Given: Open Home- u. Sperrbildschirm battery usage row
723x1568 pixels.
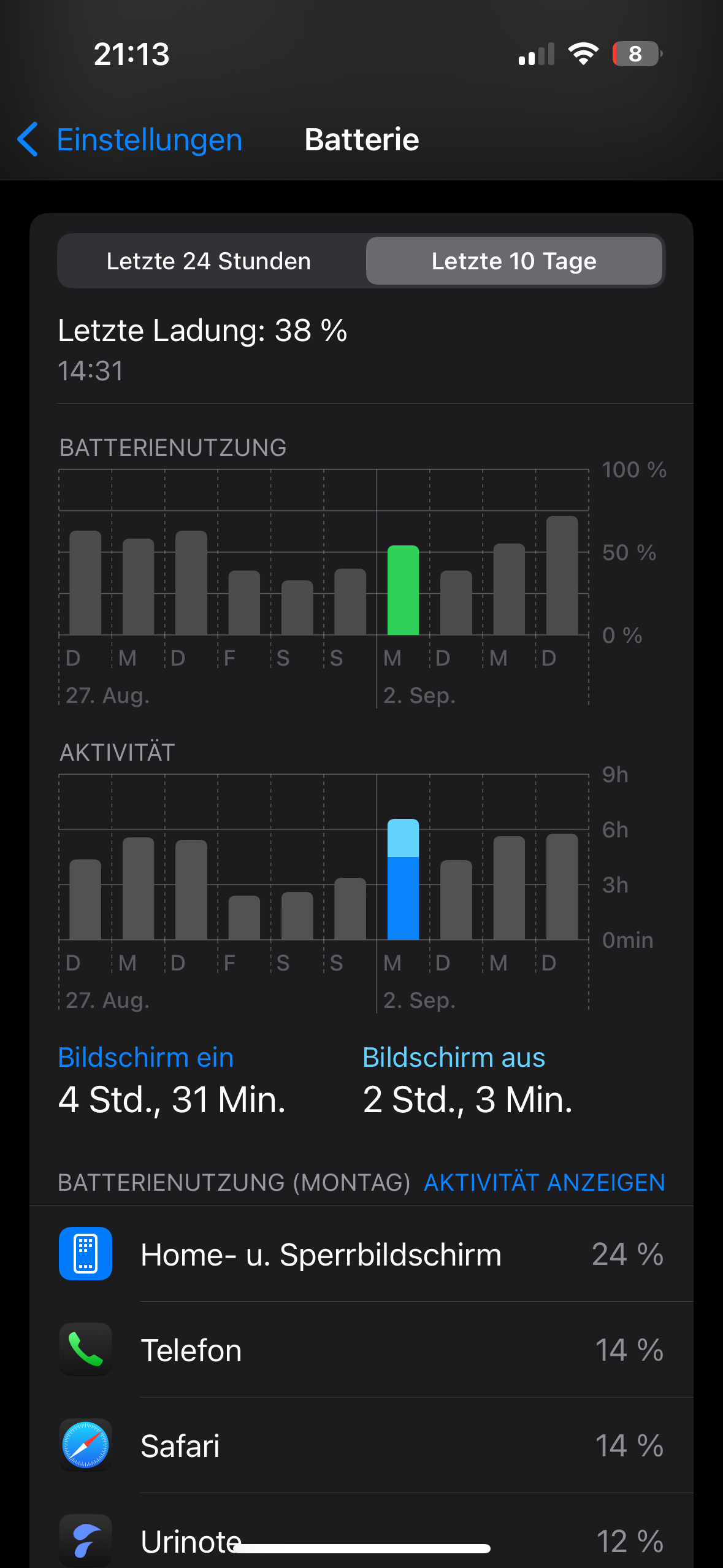Looking at the screenshot, I should (361, 1254).
